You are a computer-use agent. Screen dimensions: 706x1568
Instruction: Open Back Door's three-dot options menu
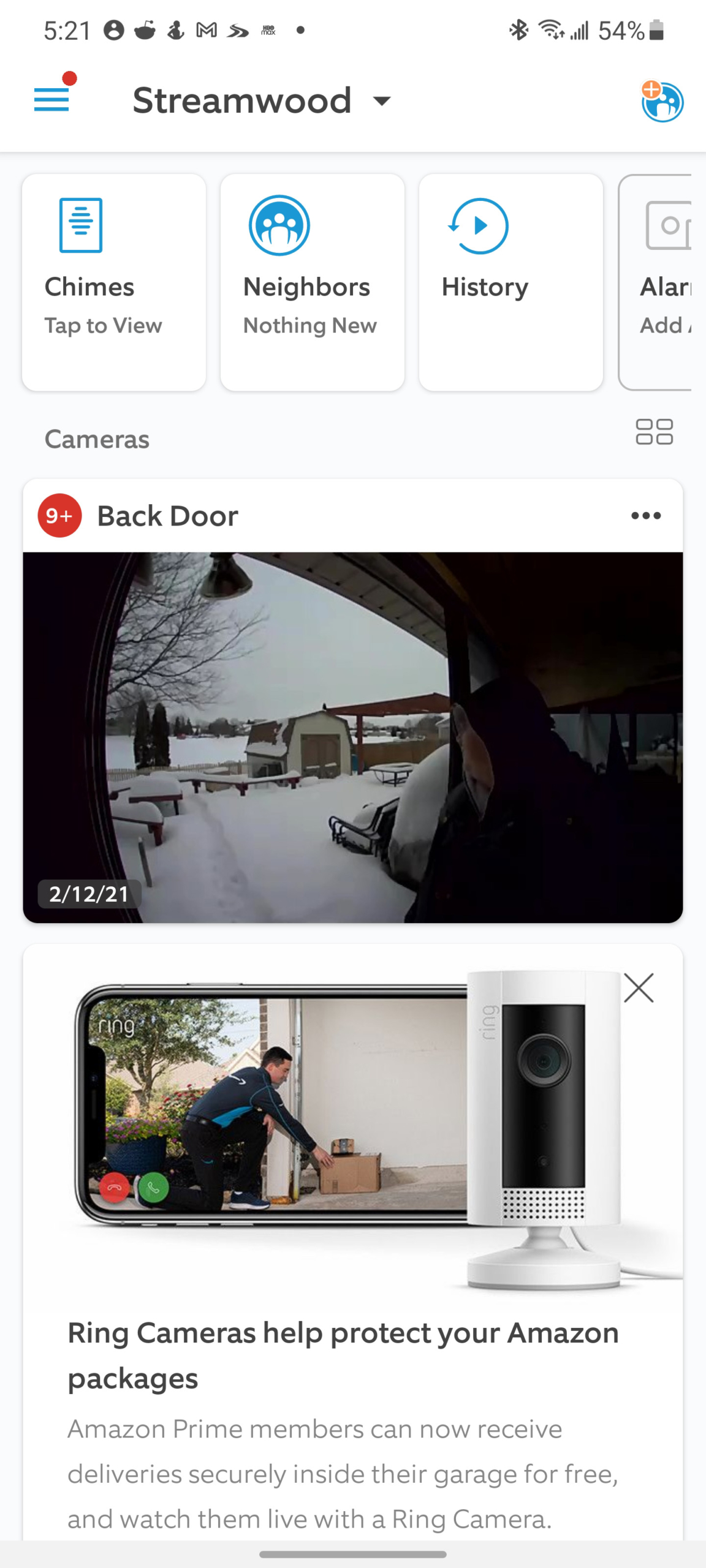point(646,516)
